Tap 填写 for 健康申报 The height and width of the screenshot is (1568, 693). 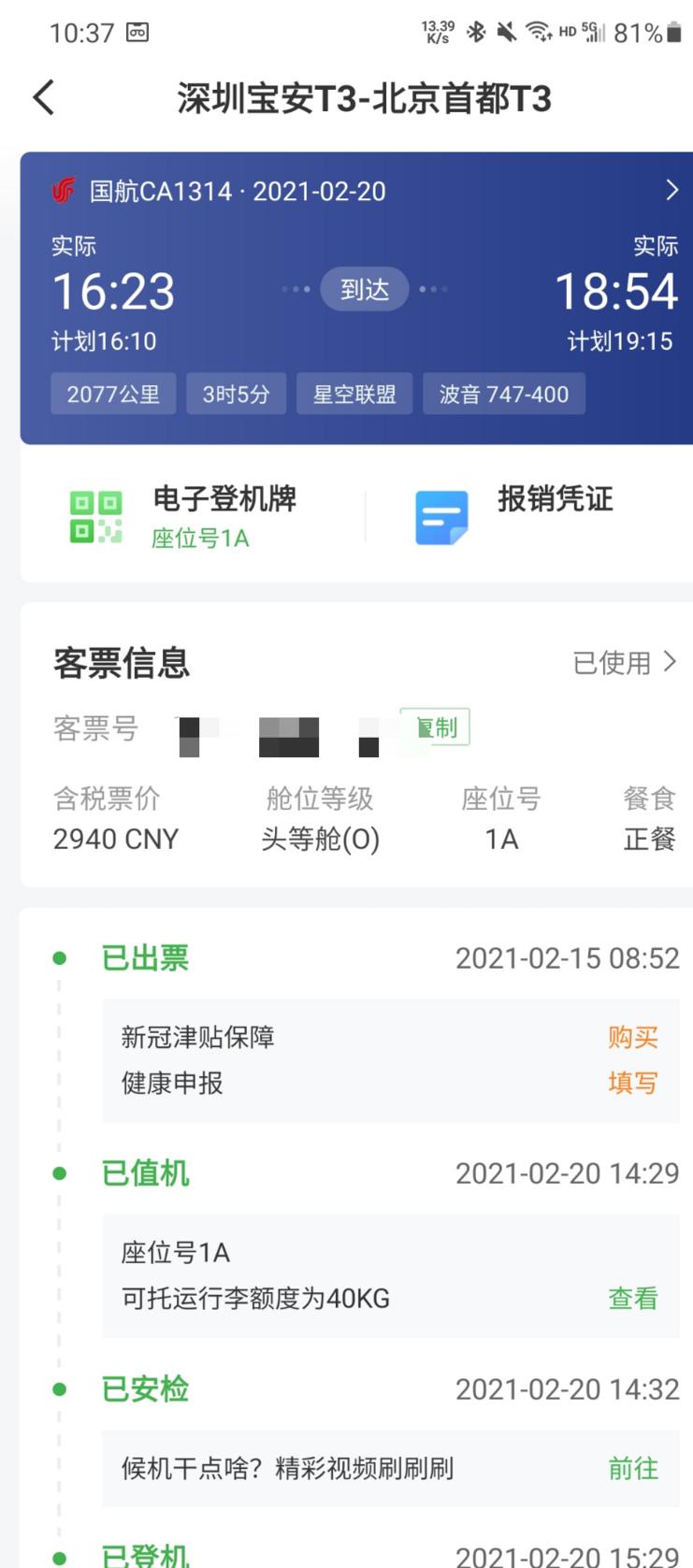(632, 1083)
